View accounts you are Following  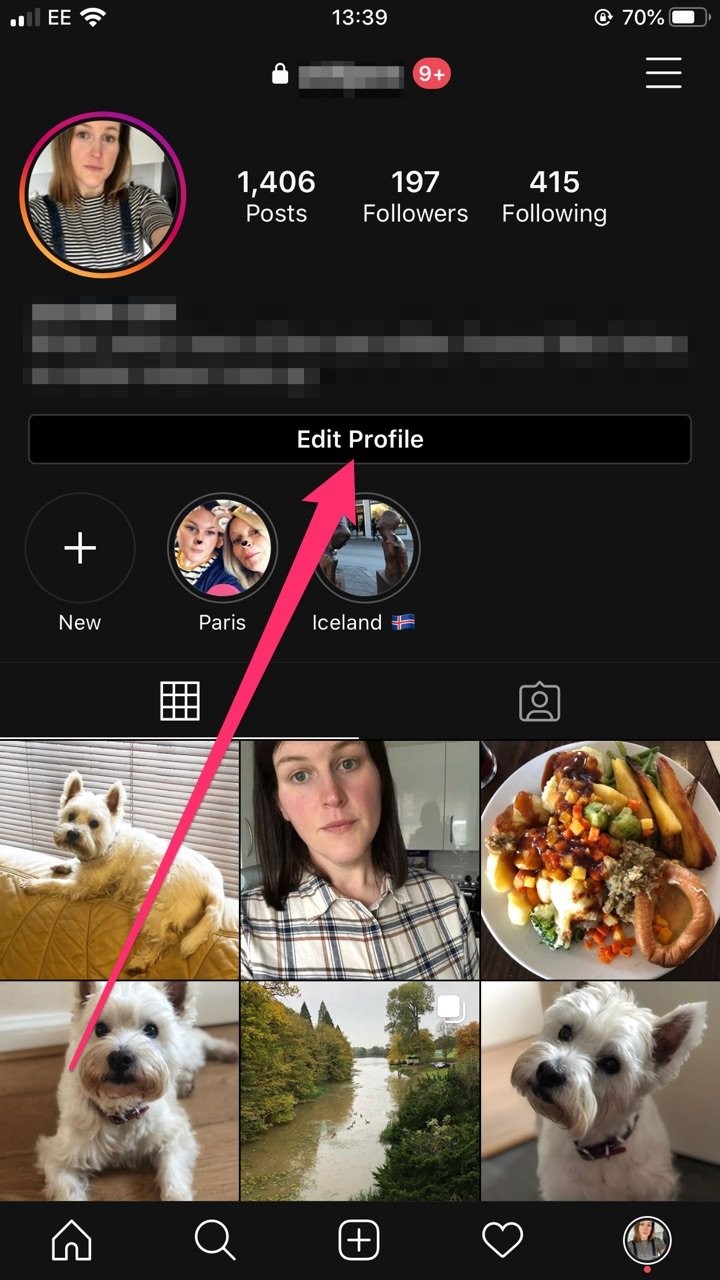tap(556, 195)
